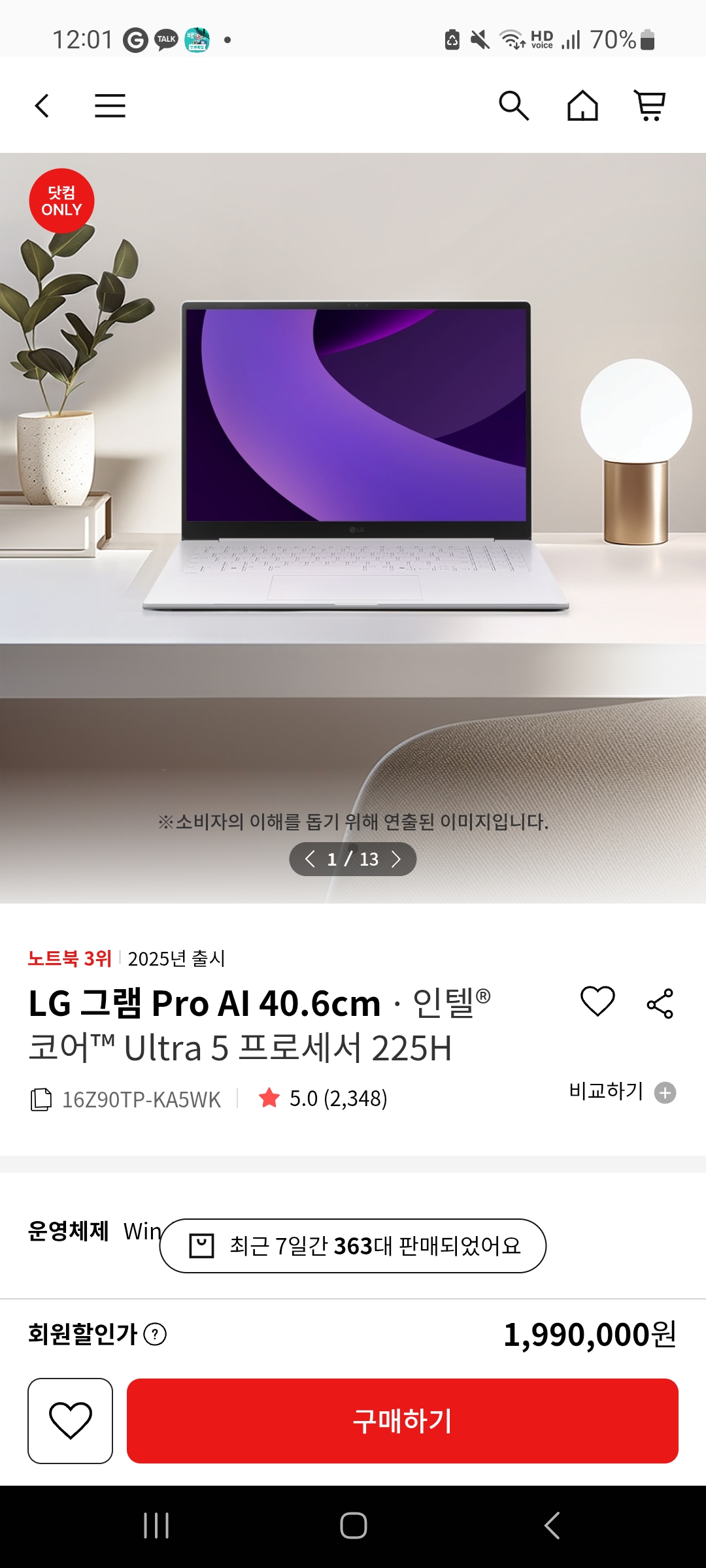The width and height of the screenshot is (706, 1568).
Task: Add product to compare with 비교하기
Action: [x=622, y=1092]
